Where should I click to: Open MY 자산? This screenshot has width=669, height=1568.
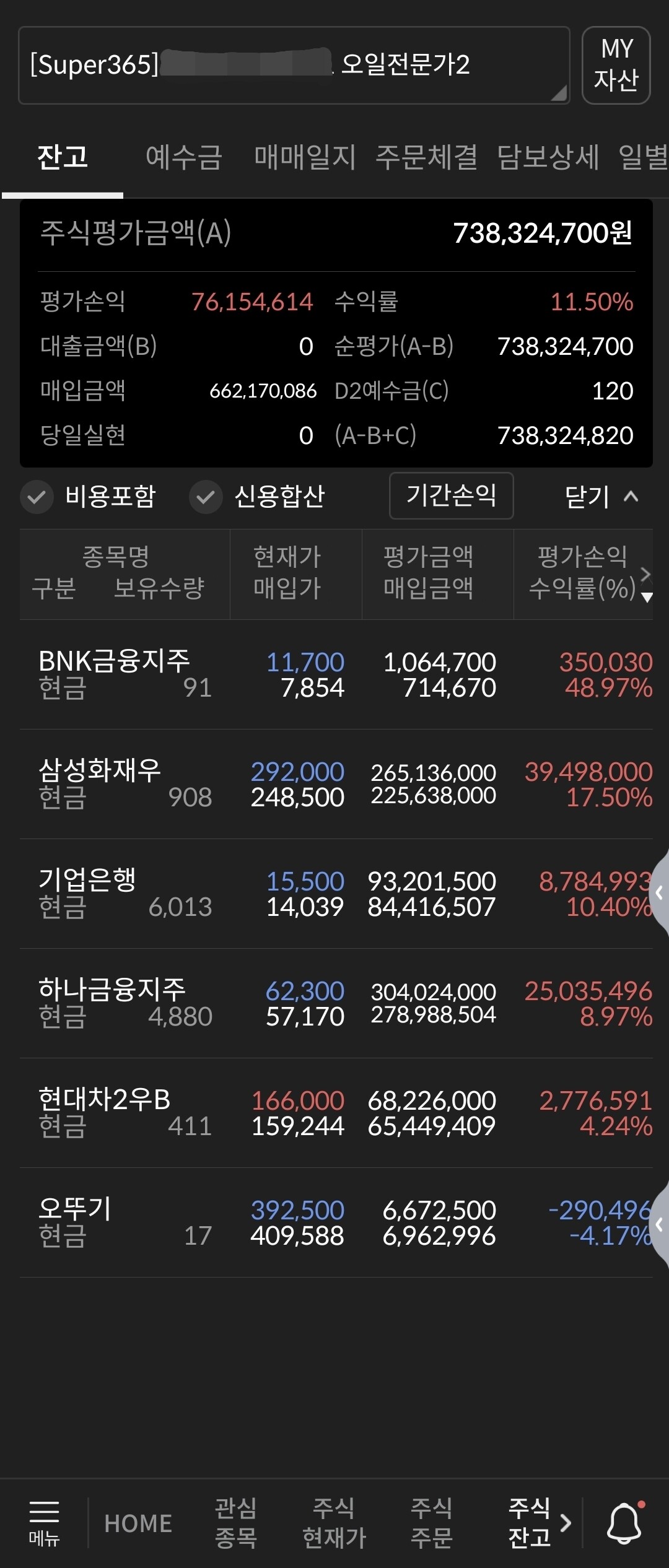(x=616, y=65)
